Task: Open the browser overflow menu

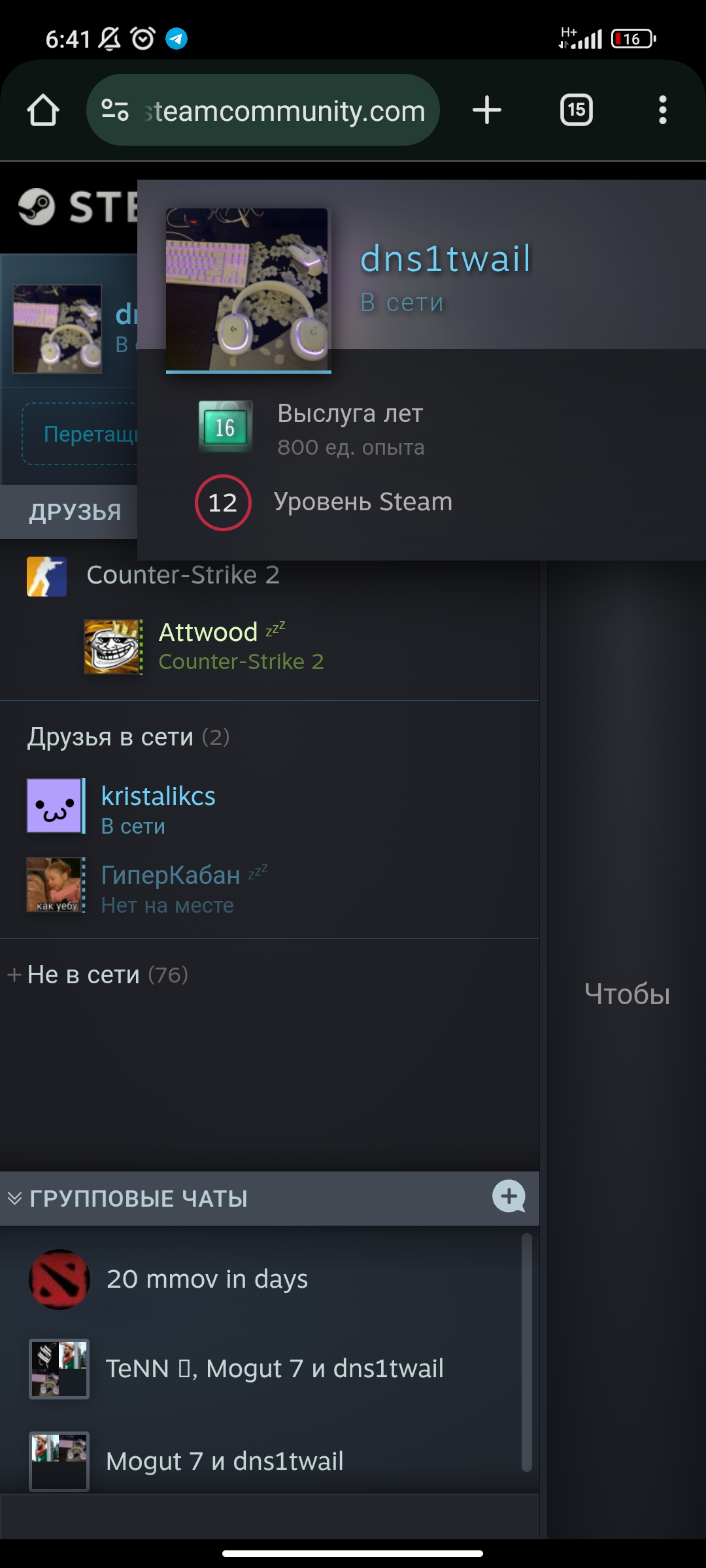Action: (x=663, y=110)
